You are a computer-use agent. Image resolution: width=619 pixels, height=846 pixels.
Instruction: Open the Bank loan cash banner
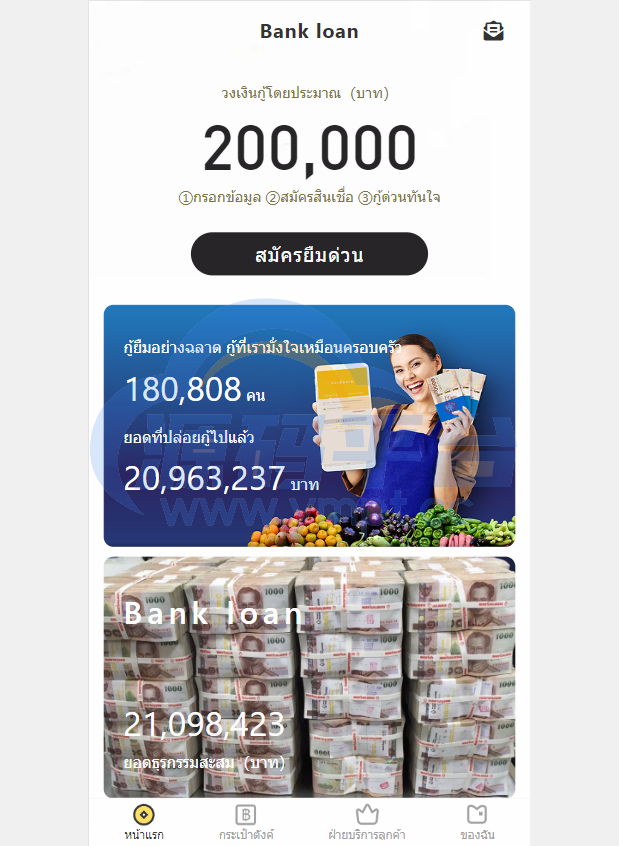[309, 677]
